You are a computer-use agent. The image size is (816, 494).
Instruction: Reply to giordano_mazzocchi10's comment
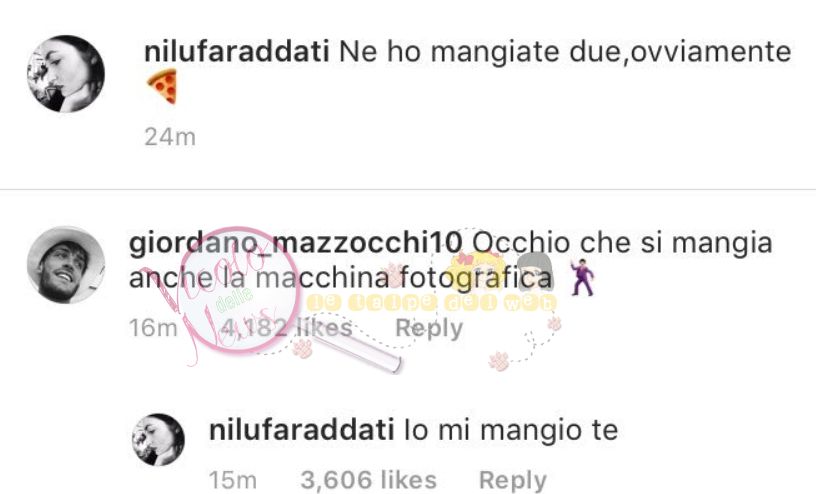pos(428,328)
